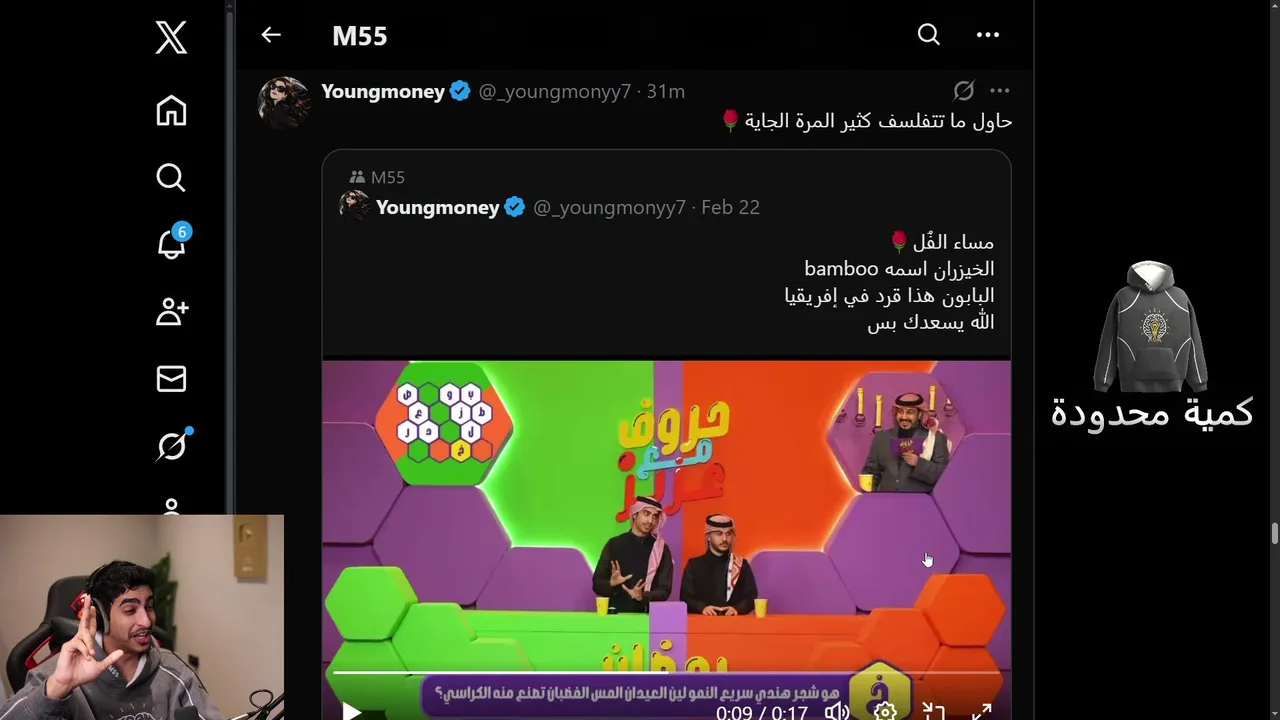Open the Communities section
This screenshot has height=720, width=1280.
[x=171, y=311]
